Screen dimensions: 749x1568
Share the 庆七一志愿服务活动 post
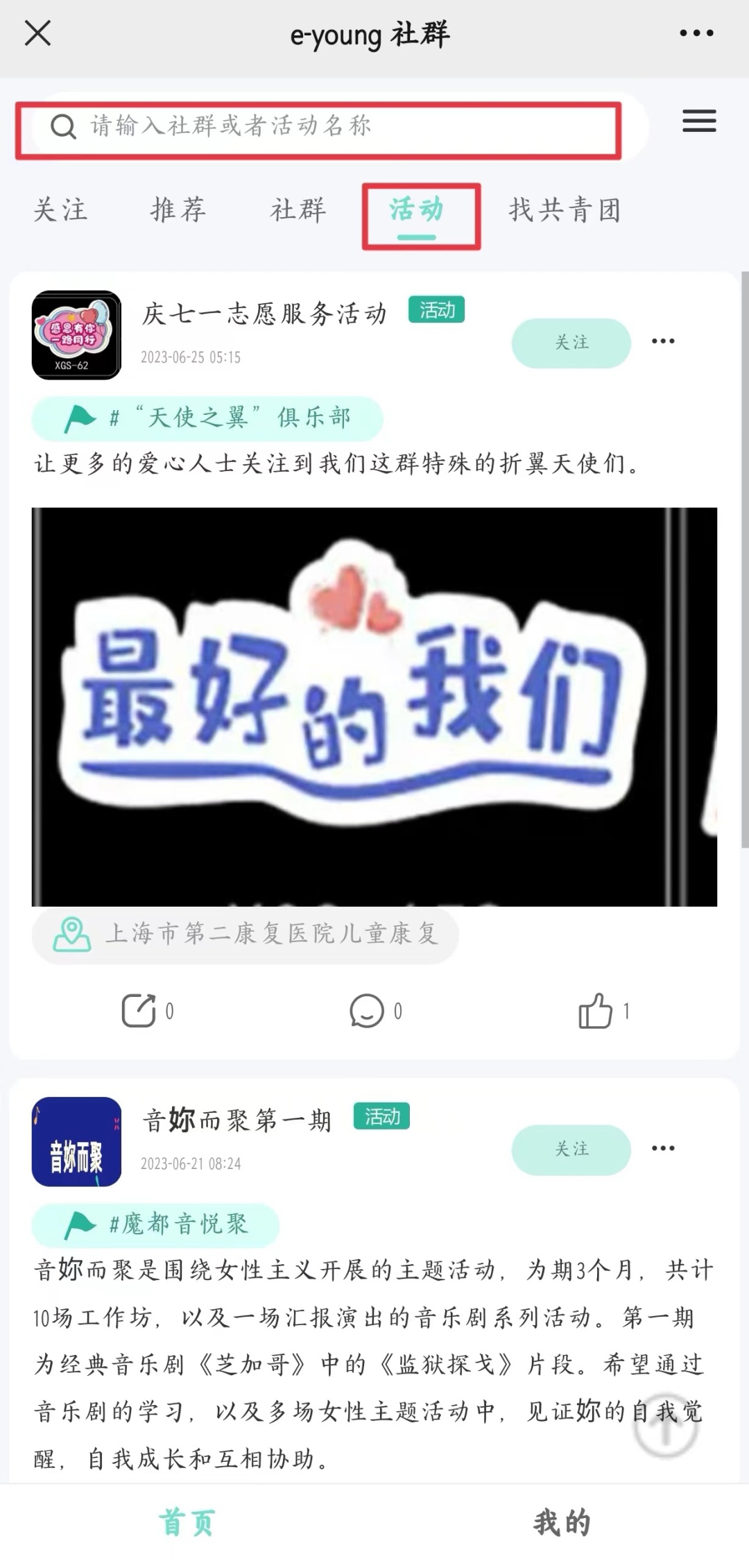[x=139, y=1010]
